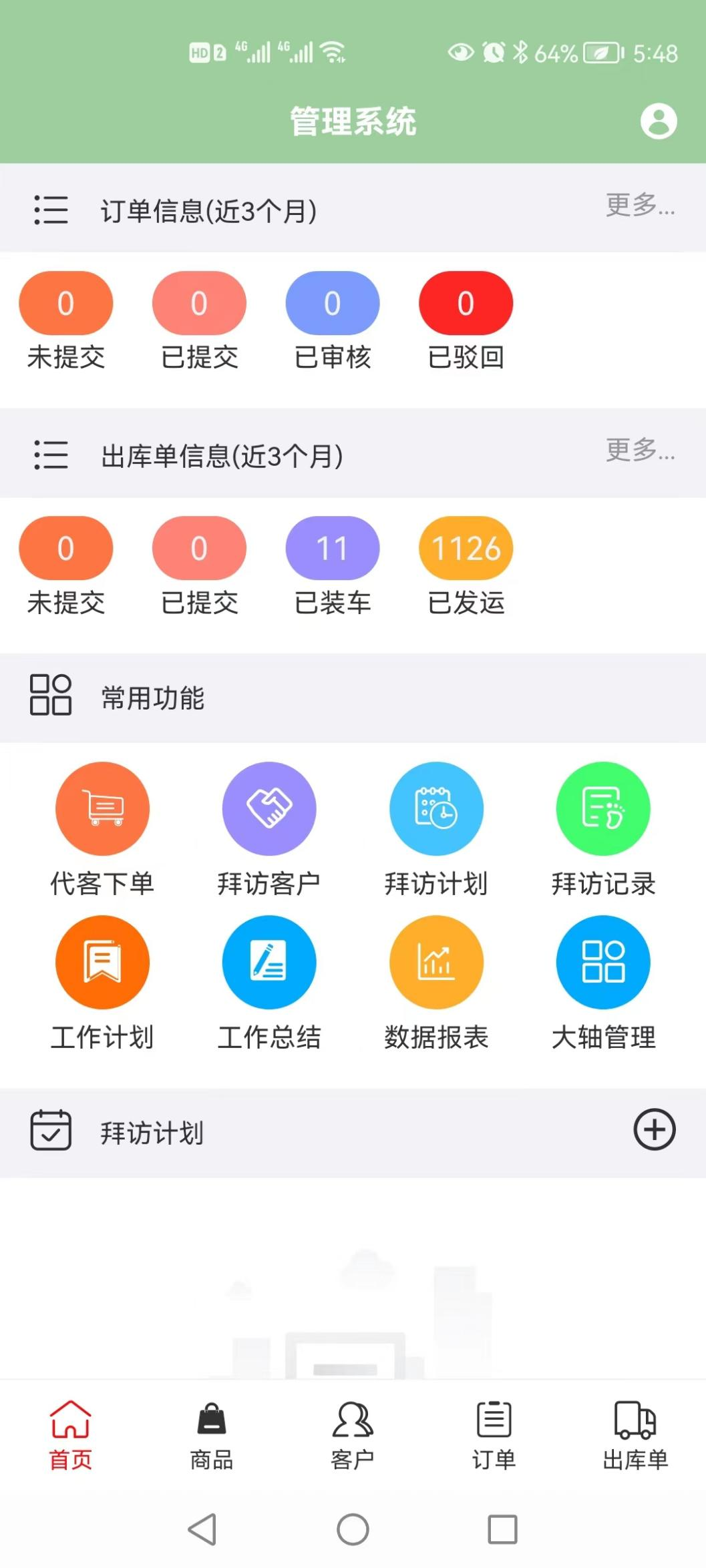This screenshot has height=1568, width=706.
Task: Open 已驳回 orders
Action: click(466, 304)
